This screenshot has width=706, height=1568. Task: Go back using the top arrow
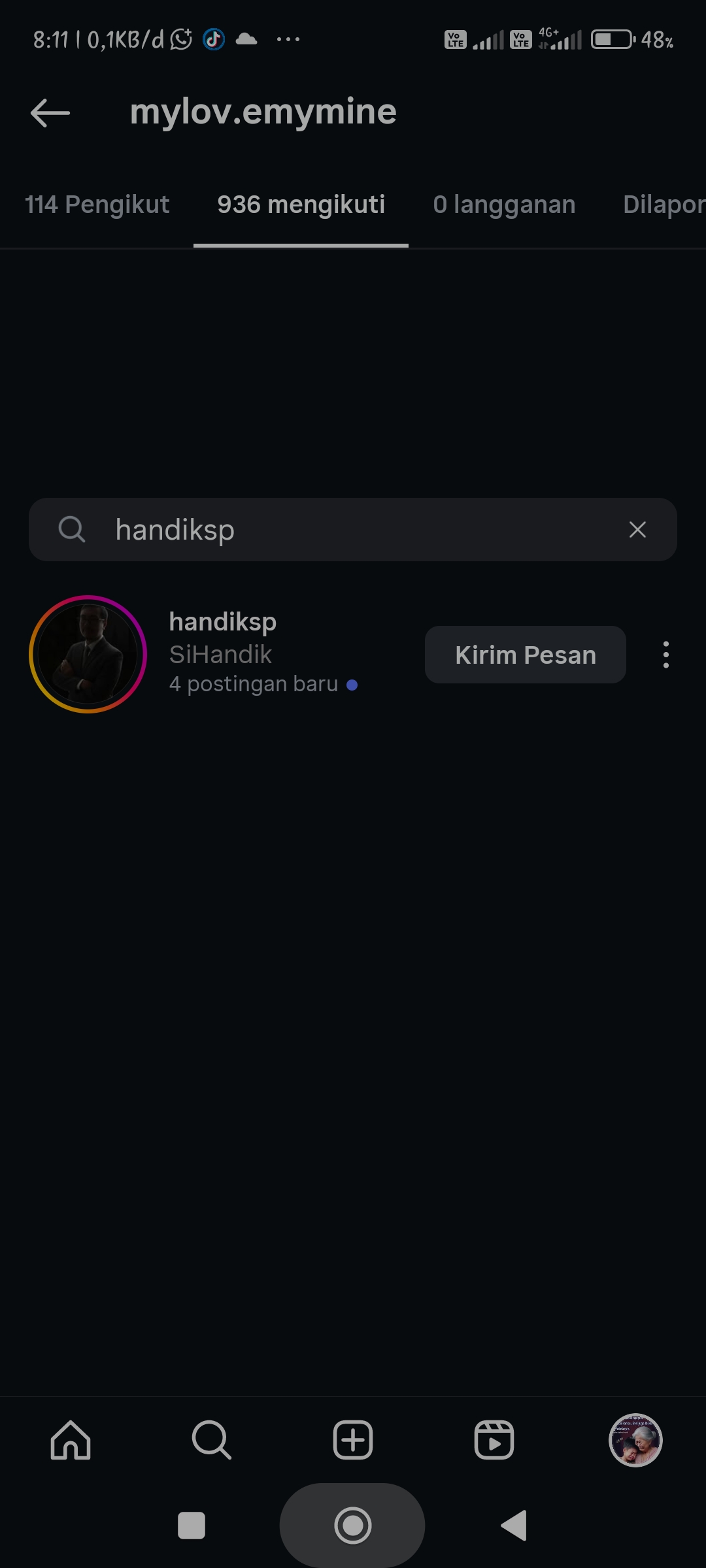(x=50, y=112)
